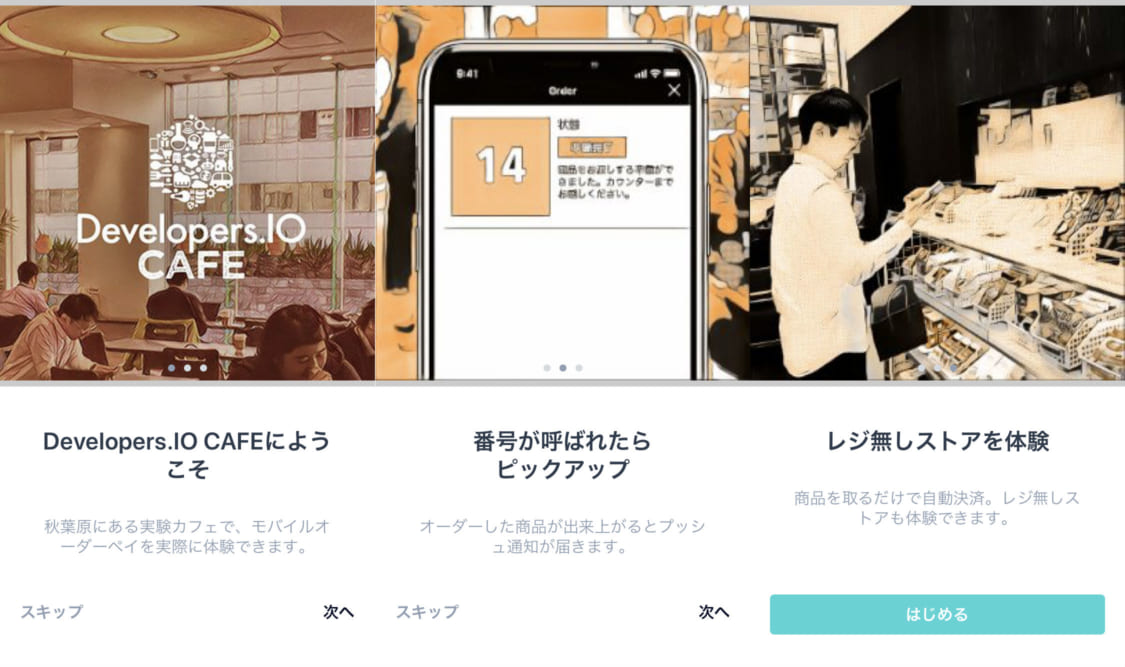Skip onboarding on the 番号が呼ばれたらピックアップ page
1125x667 pixels.
[427, 611]
